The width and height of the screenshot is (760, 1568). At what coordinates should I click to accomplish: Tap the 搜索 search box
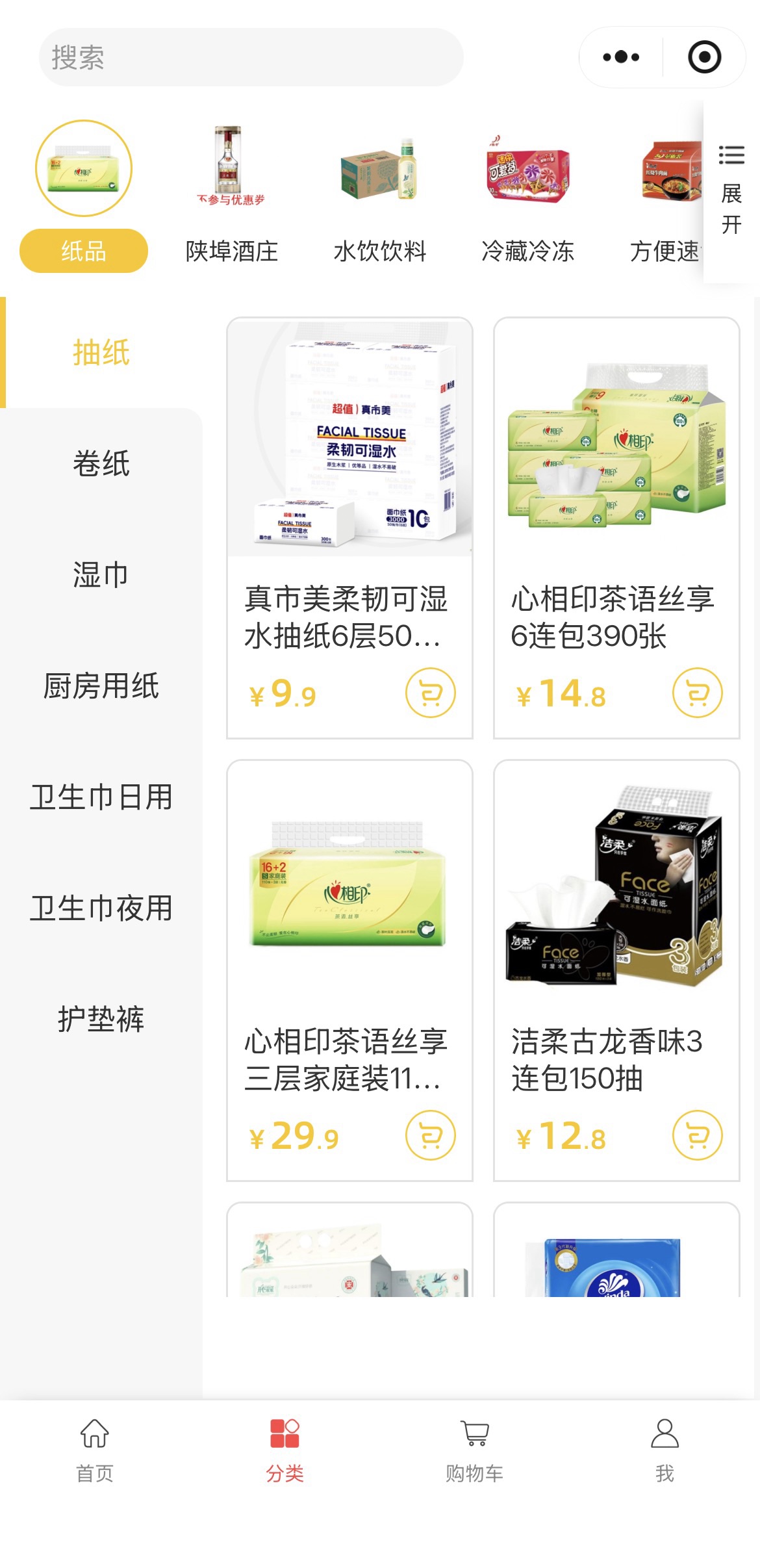pyautogui.click(x=251, y=57)
